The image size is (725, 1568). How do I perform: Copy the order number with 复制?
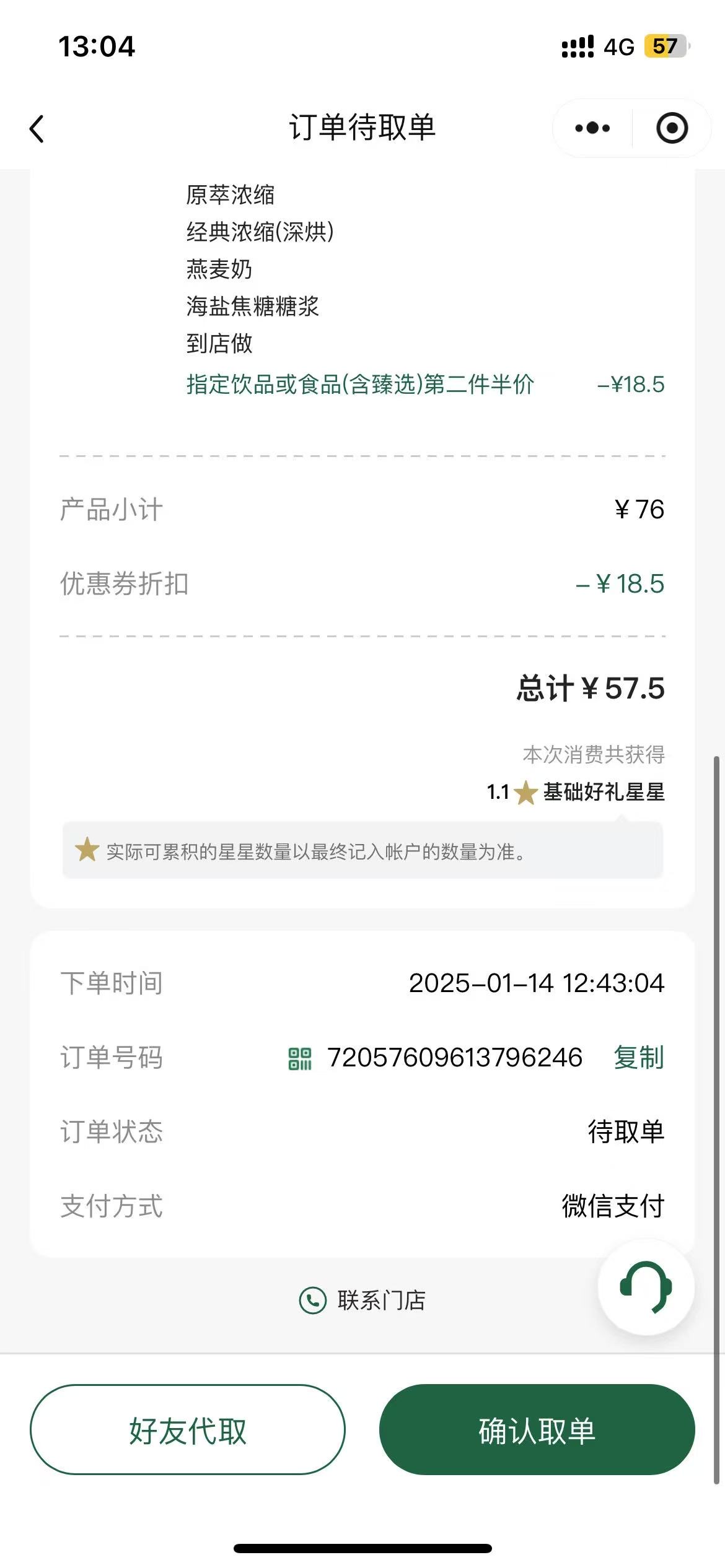pyautogui.click(x=639, y=1057)
